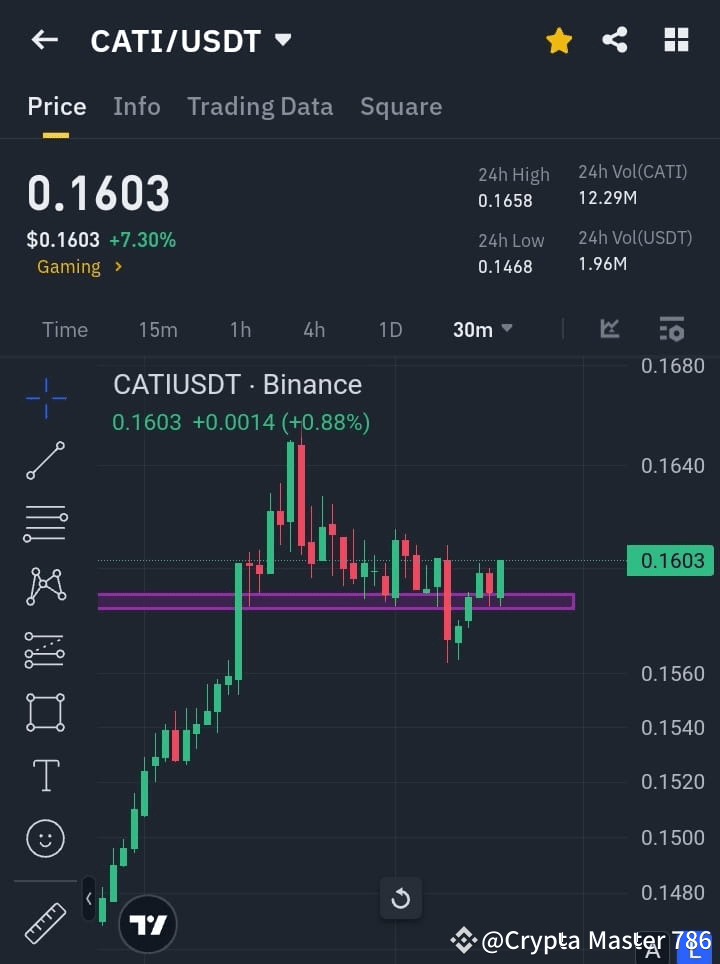Select the XABCD pattern tool
This screenshot has height=964, width=720.
[45, 587]
